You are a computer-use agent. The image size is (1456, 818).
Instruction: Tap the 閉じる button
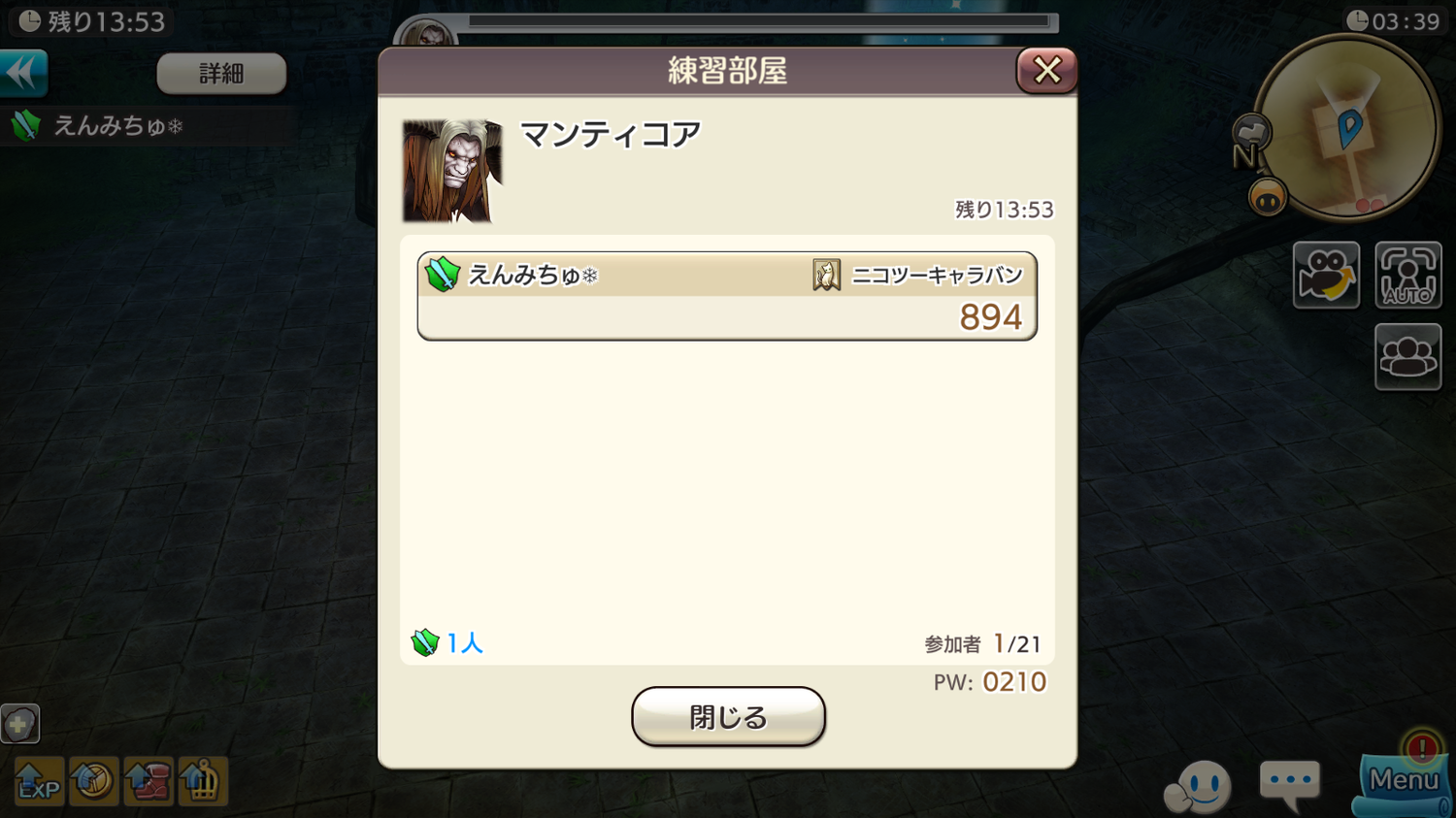pos(728,717)
